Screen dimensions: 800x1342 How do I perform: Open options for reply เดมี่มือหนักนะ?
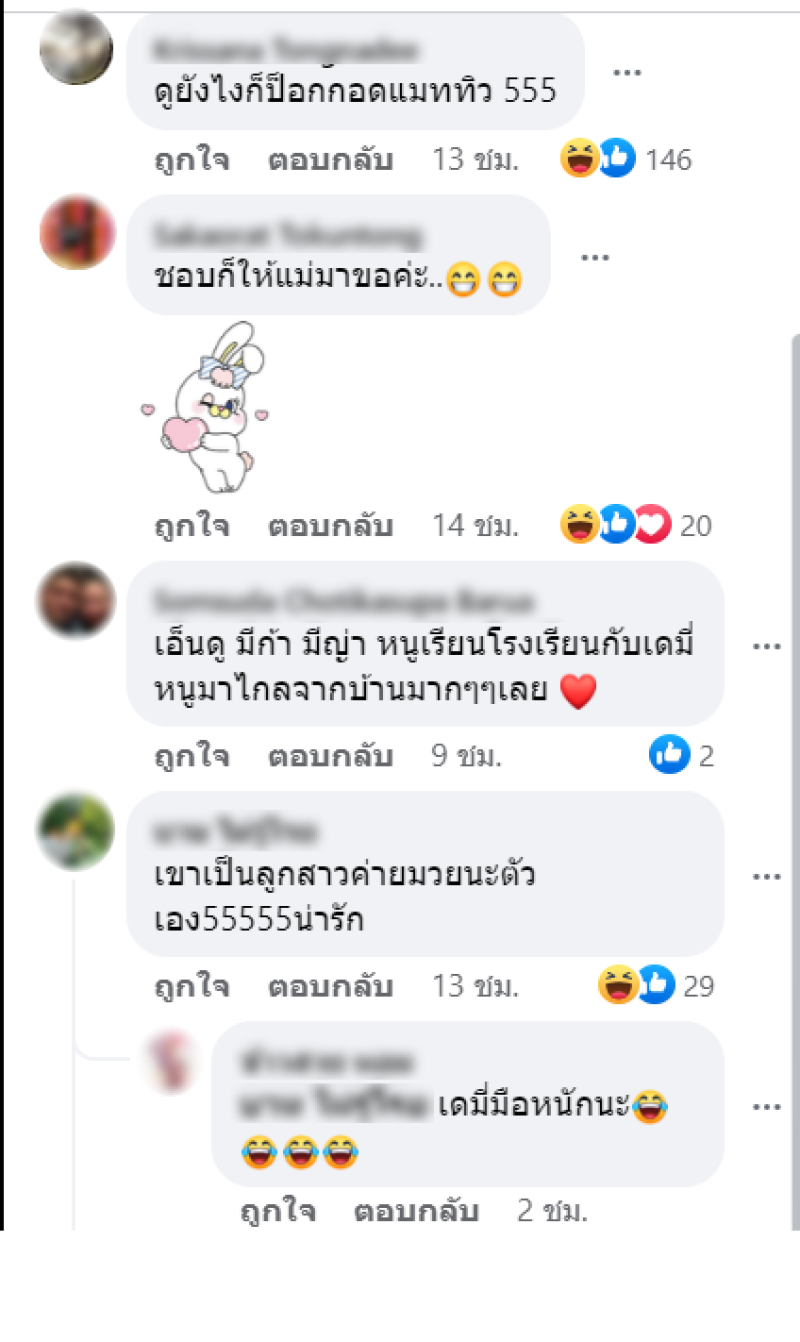coord(766,1107)
